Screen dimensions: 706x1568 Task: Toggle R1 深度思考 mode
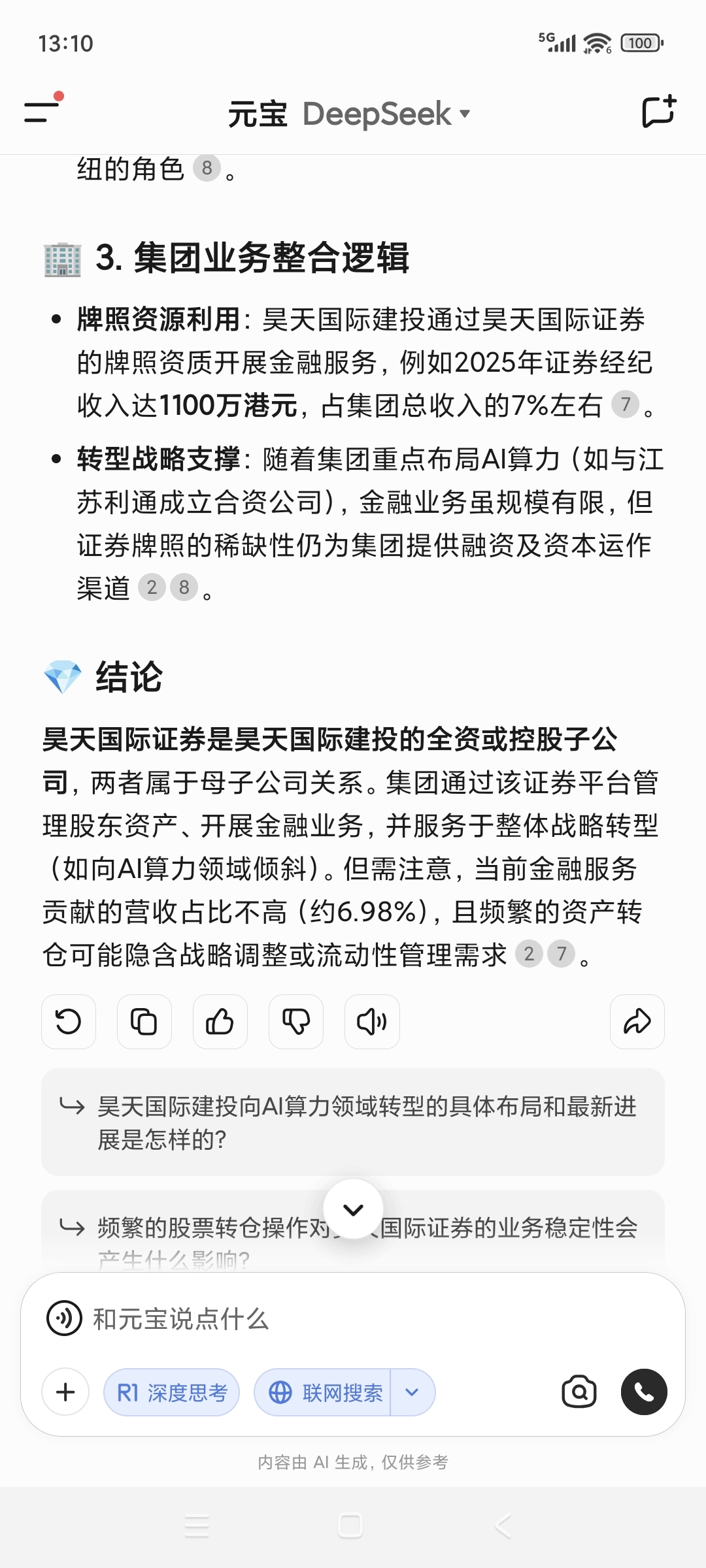click(x=171, y=1392)
